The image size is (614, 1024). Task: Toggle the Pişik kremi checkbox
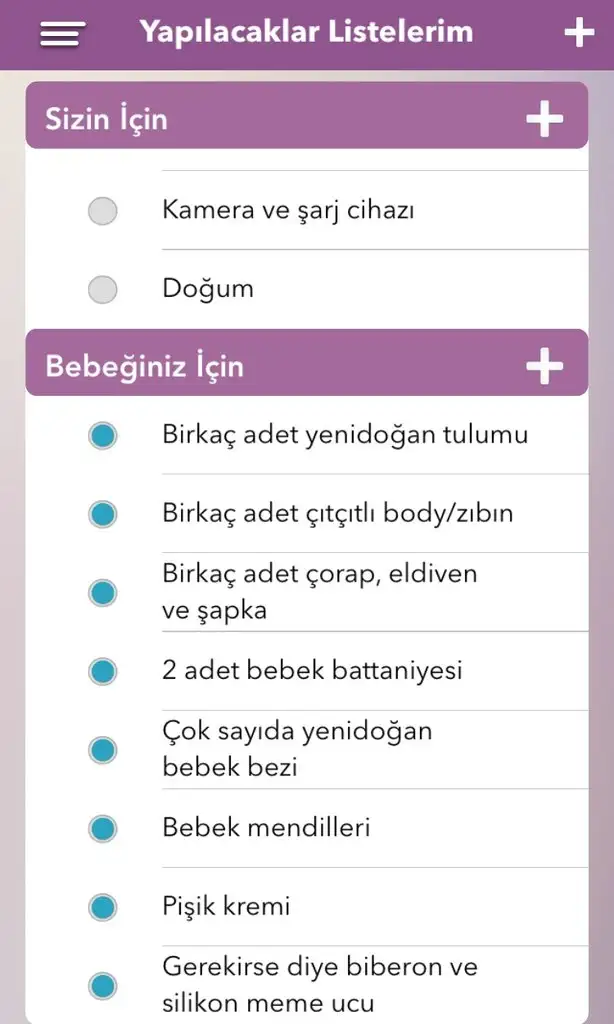tap(103, 908)
